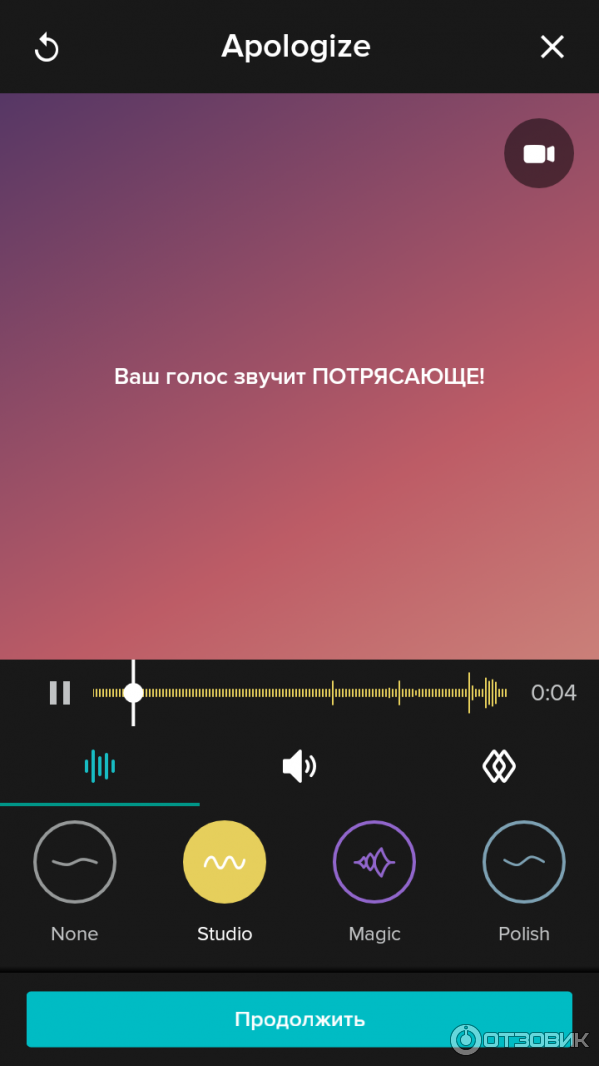Screen dimensions: 600x1066
Task: Open the volume tab
Action: pyautogui.click(x=299, y=767)
